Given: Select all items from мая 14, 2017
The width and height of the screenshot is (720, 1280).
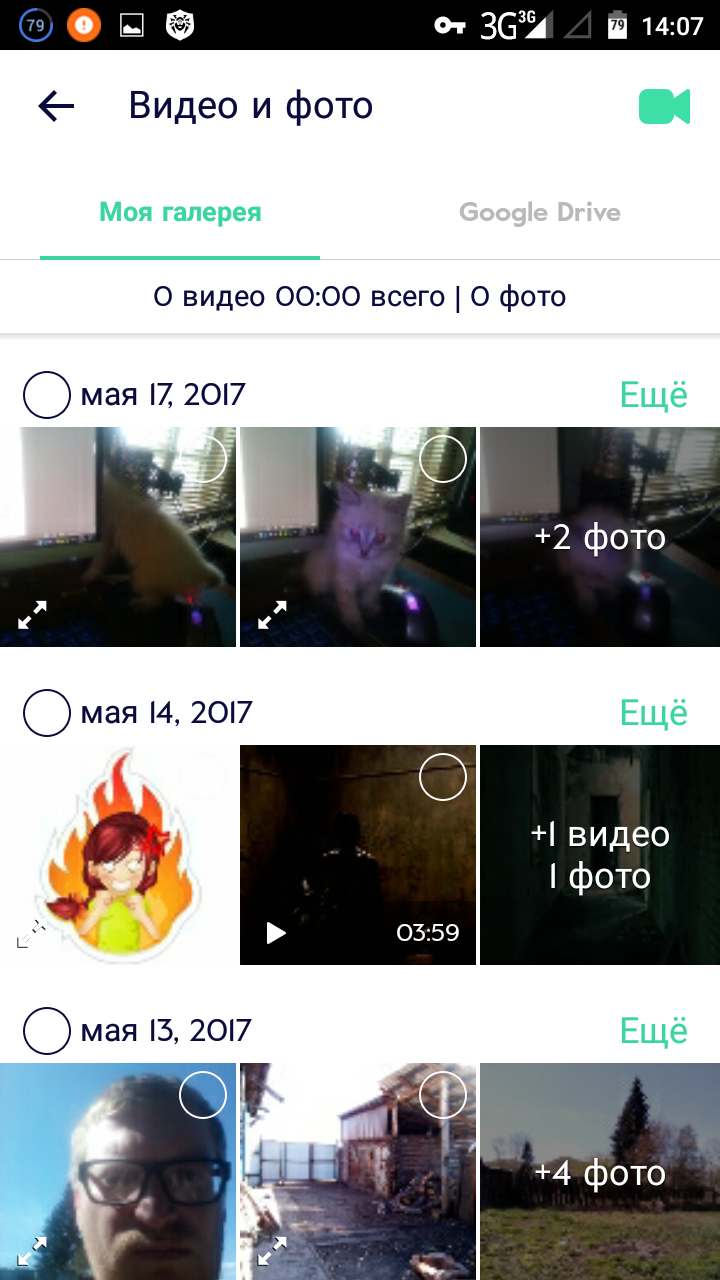Looking at the screenshot, I should (47, 713).
